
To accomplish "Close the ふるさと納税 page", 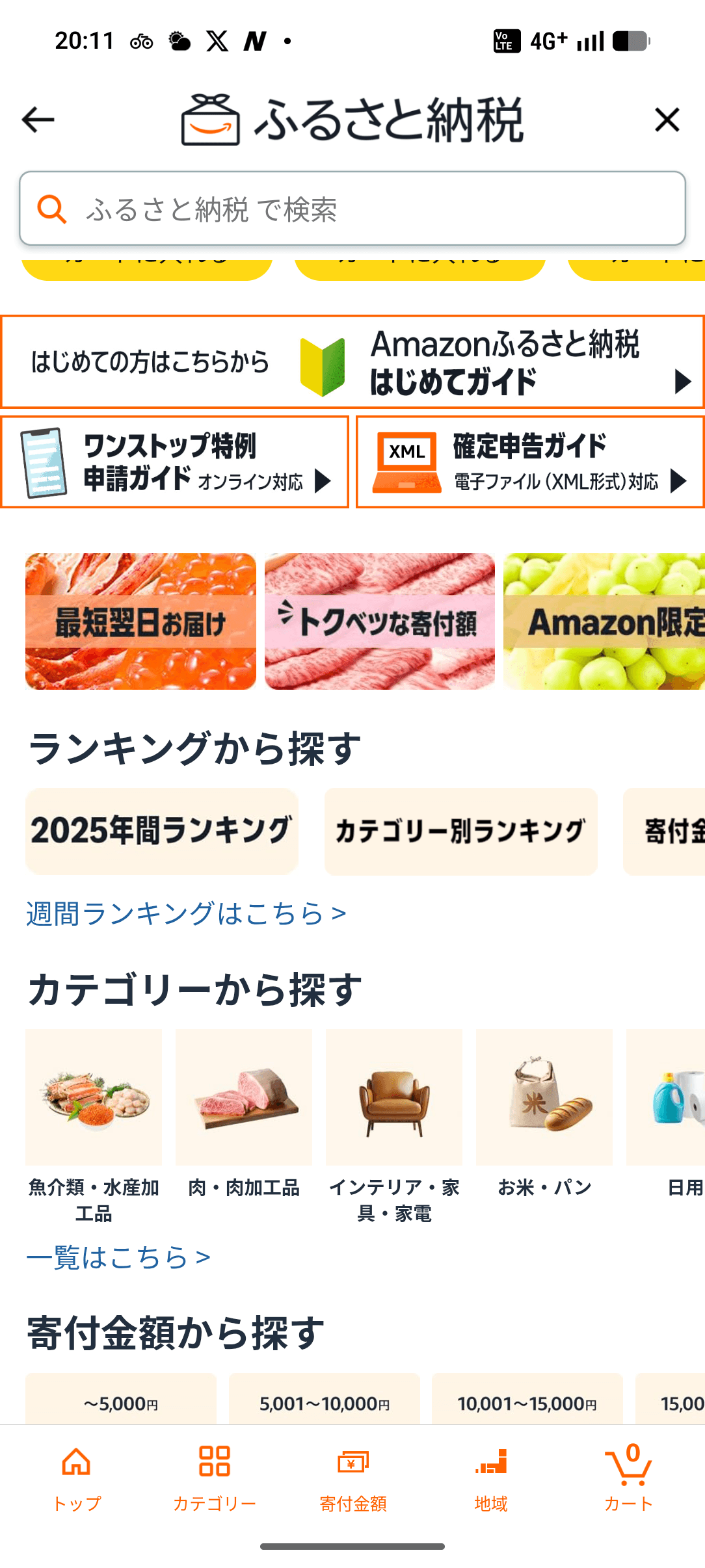I will (667, 120).
